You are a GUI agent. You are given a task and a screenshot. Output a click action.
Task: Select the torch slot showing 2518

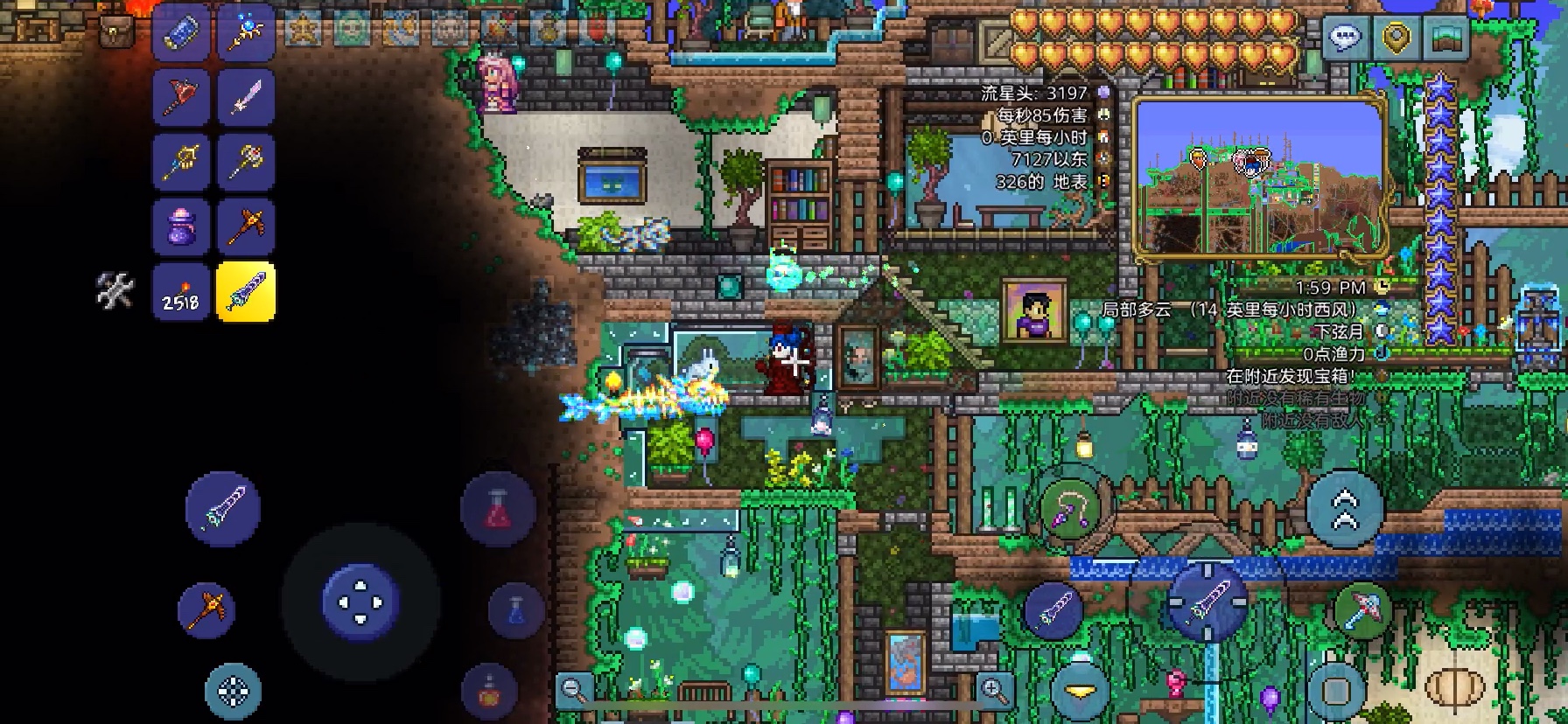pos(181,292)
